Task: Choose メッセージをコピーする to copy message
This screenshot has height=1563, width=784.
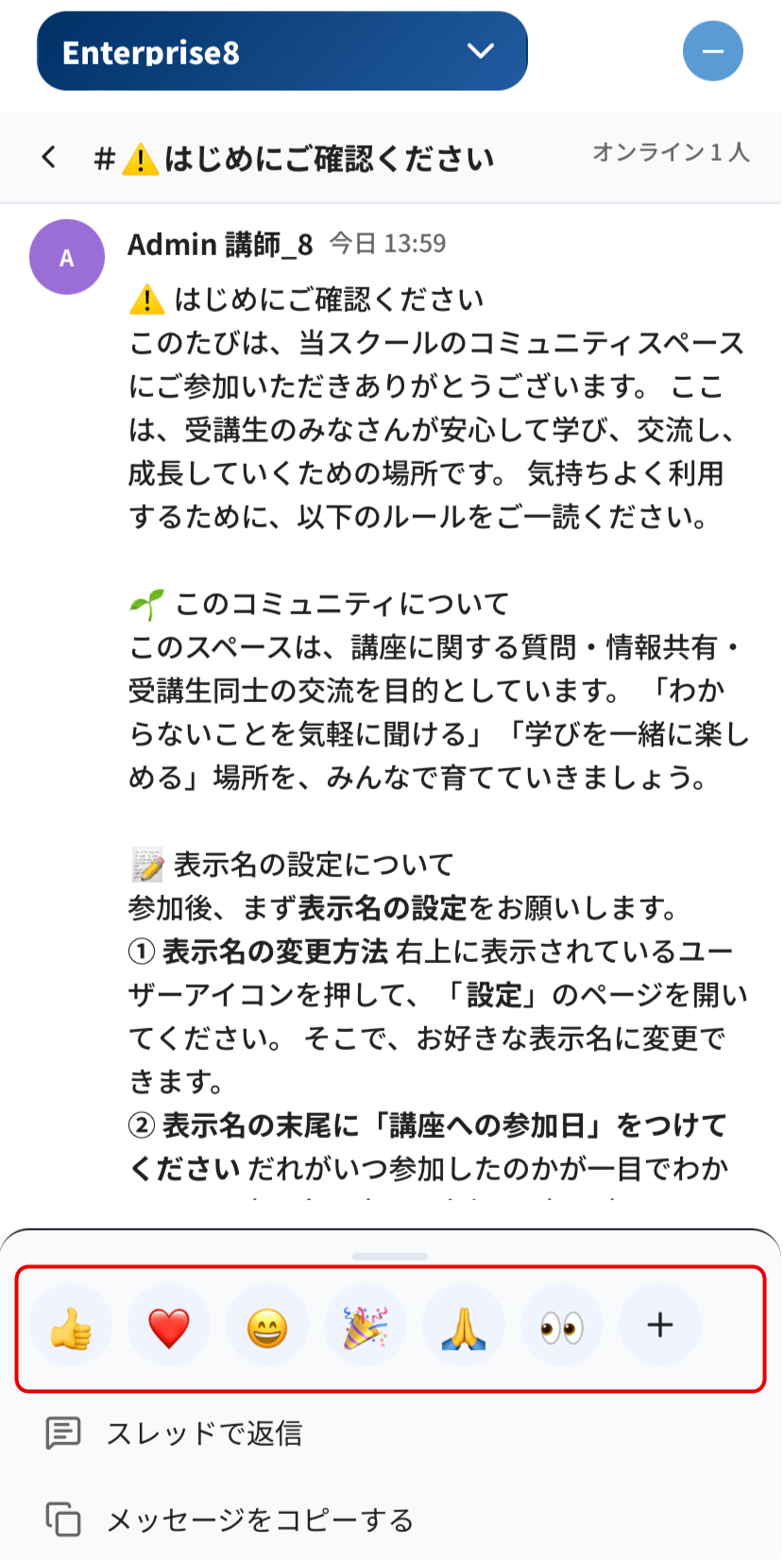Action: (391, 1520)
